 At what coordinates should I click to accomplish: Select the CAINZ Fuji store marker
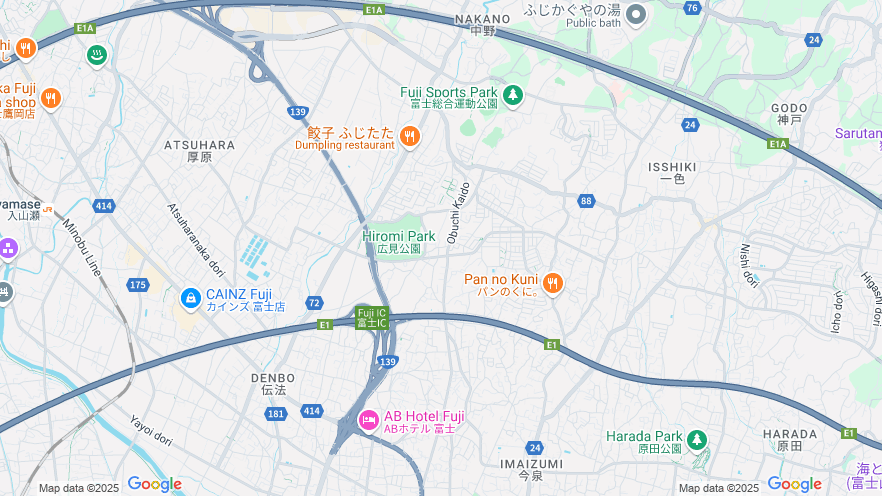tap(190, 298)
